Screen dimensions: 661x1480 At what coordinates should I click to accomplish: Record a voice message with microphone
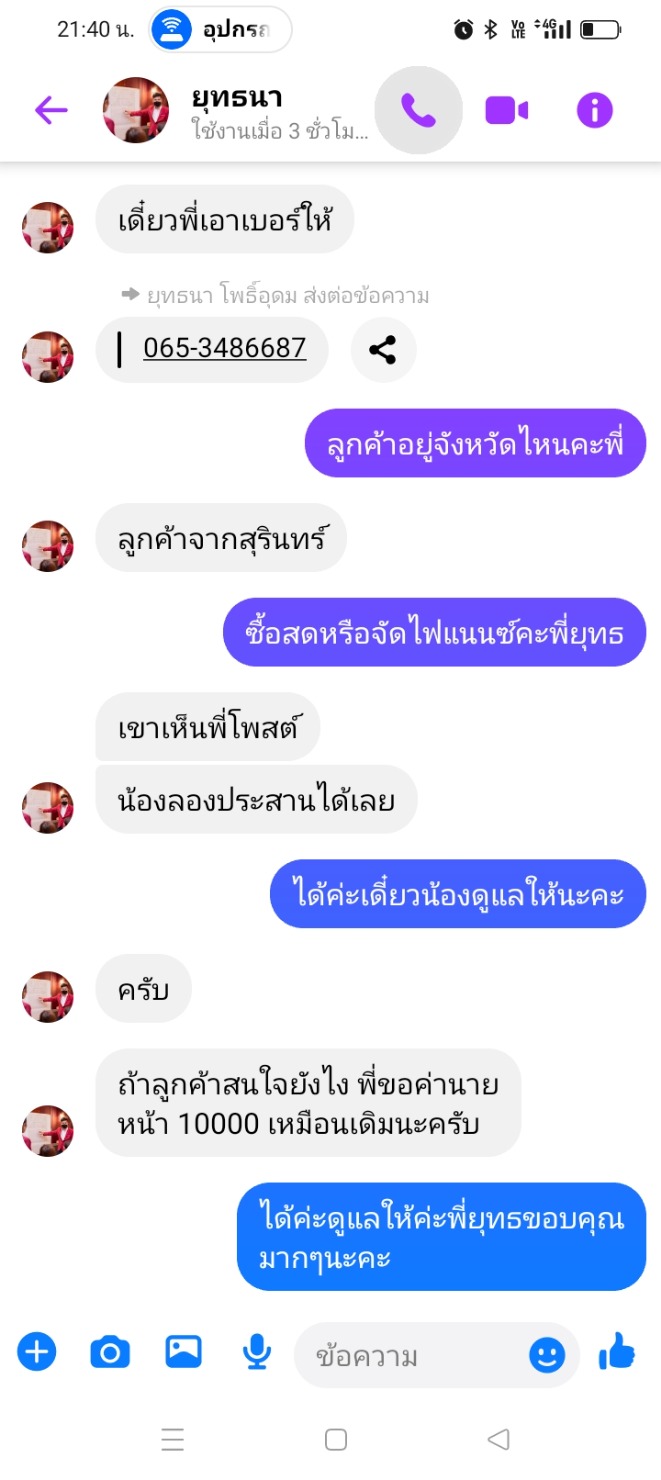point(257,1353)
